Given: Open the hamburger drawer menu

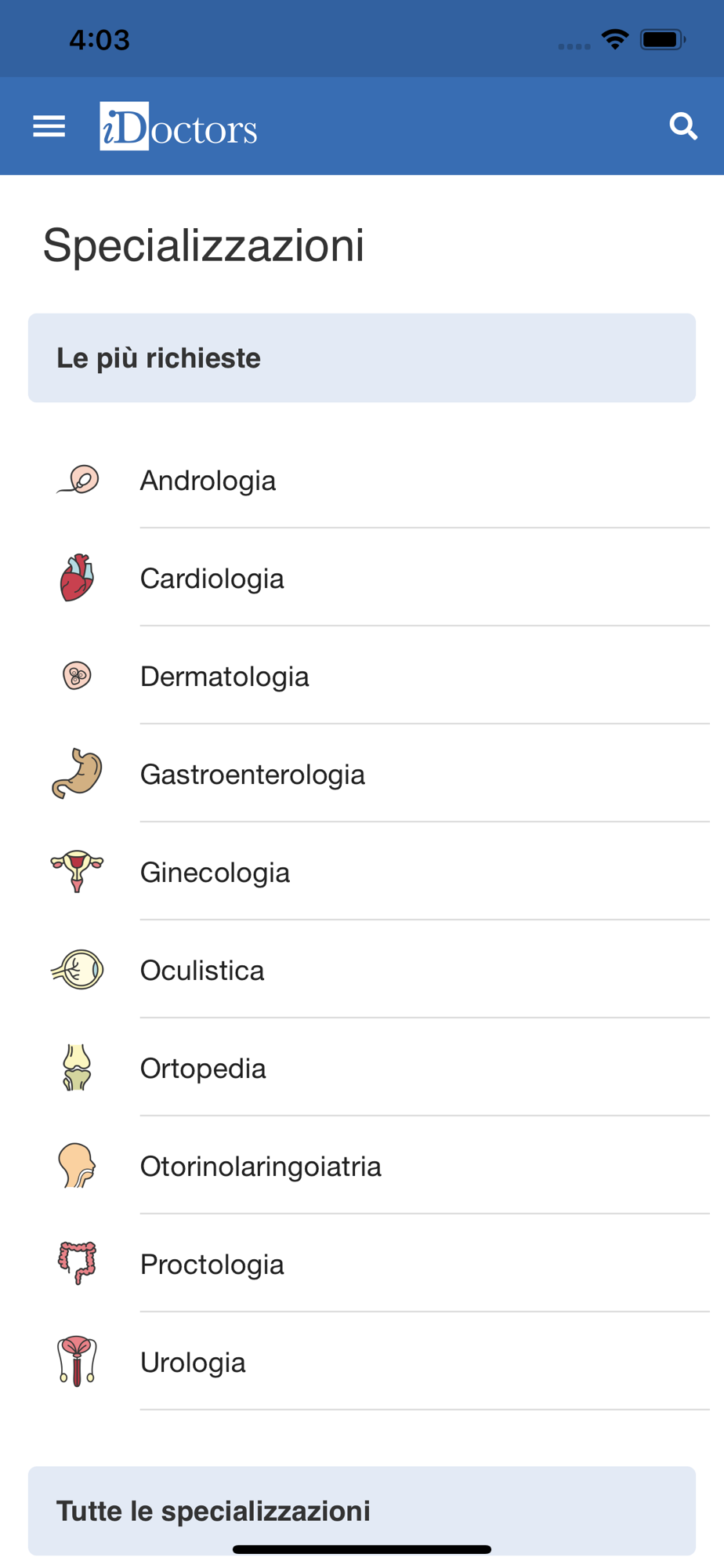Looking at the screenshot, I should coord(49,126).
